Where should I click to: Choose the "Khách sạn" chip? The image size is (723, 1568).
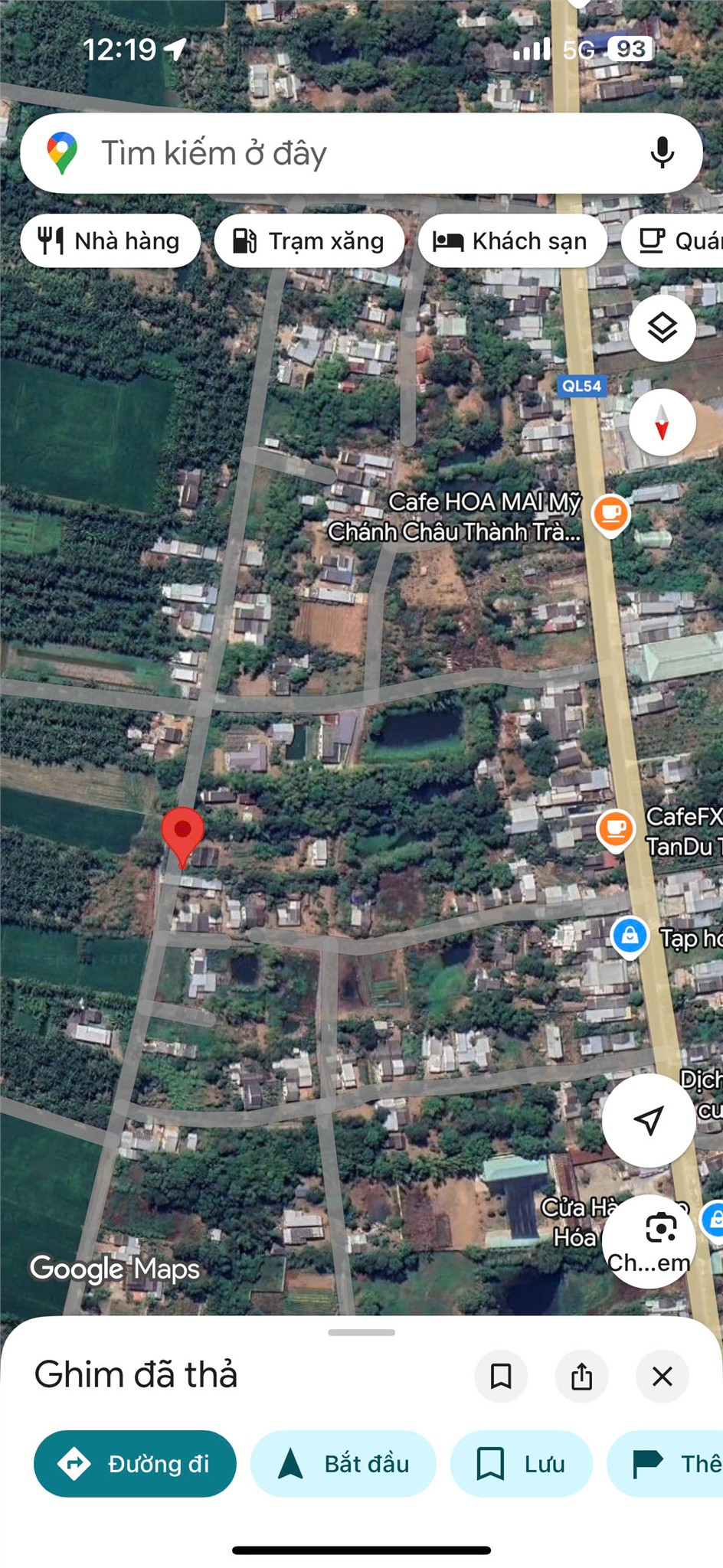[512, 241]
